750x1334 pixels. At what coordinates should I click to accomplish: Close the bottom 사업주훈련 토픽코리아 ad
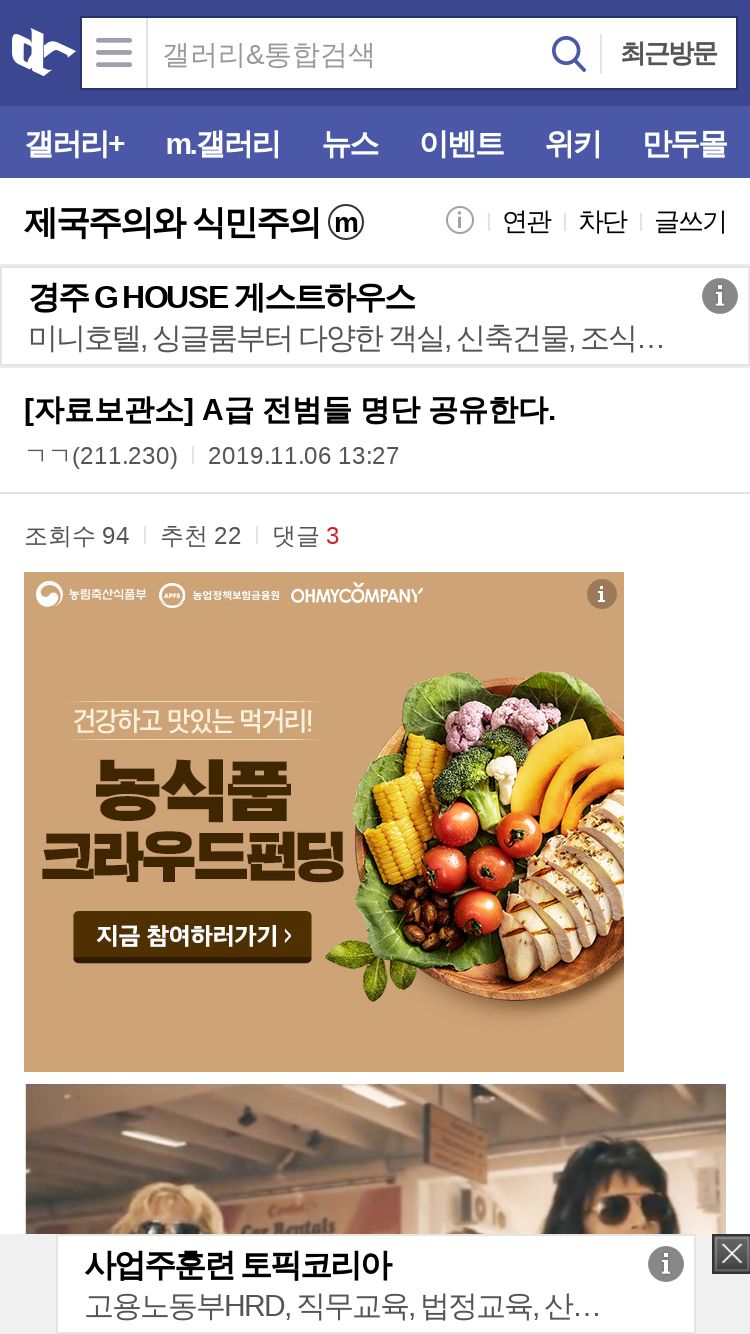point(731,1254)
